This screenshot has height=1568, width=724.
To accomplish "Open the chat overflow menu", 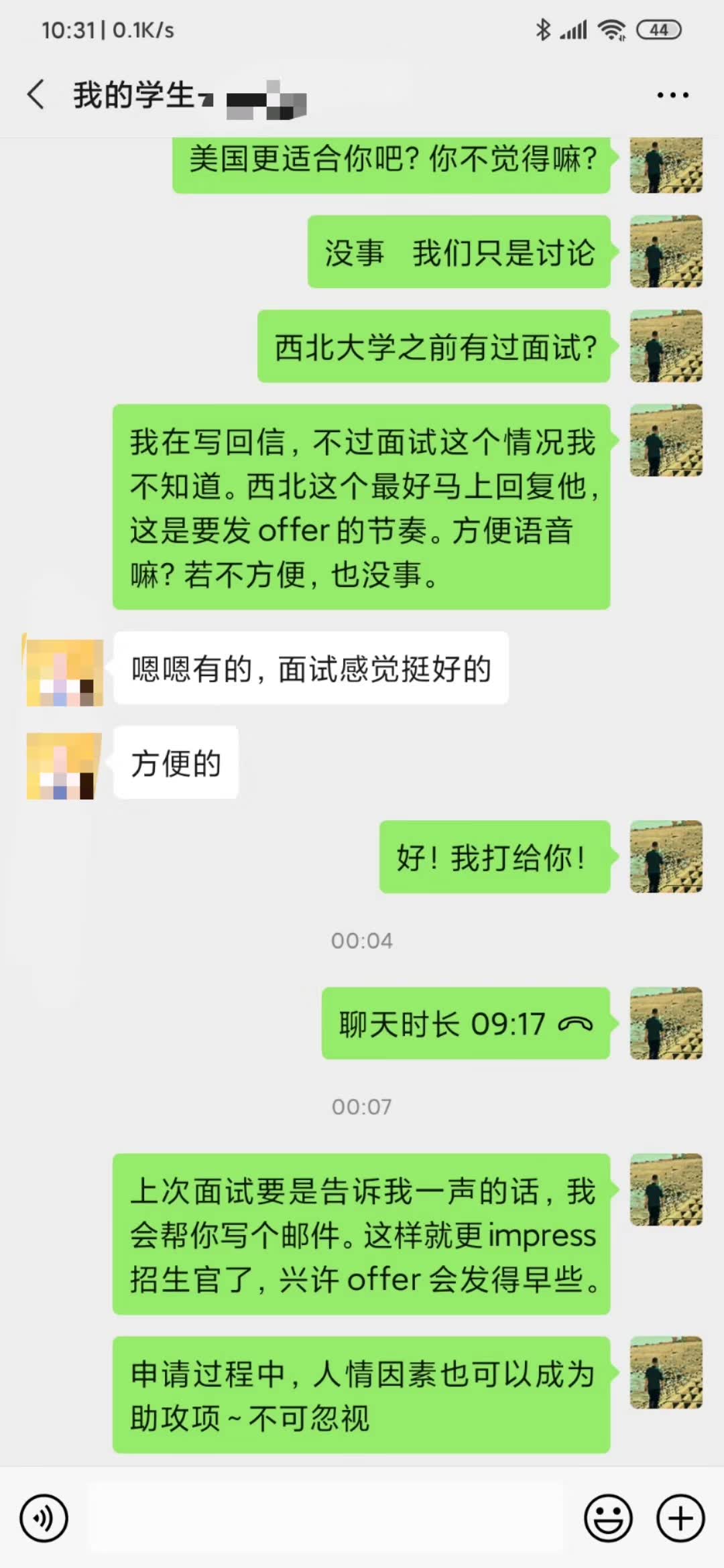I will (x=672, y=95).
